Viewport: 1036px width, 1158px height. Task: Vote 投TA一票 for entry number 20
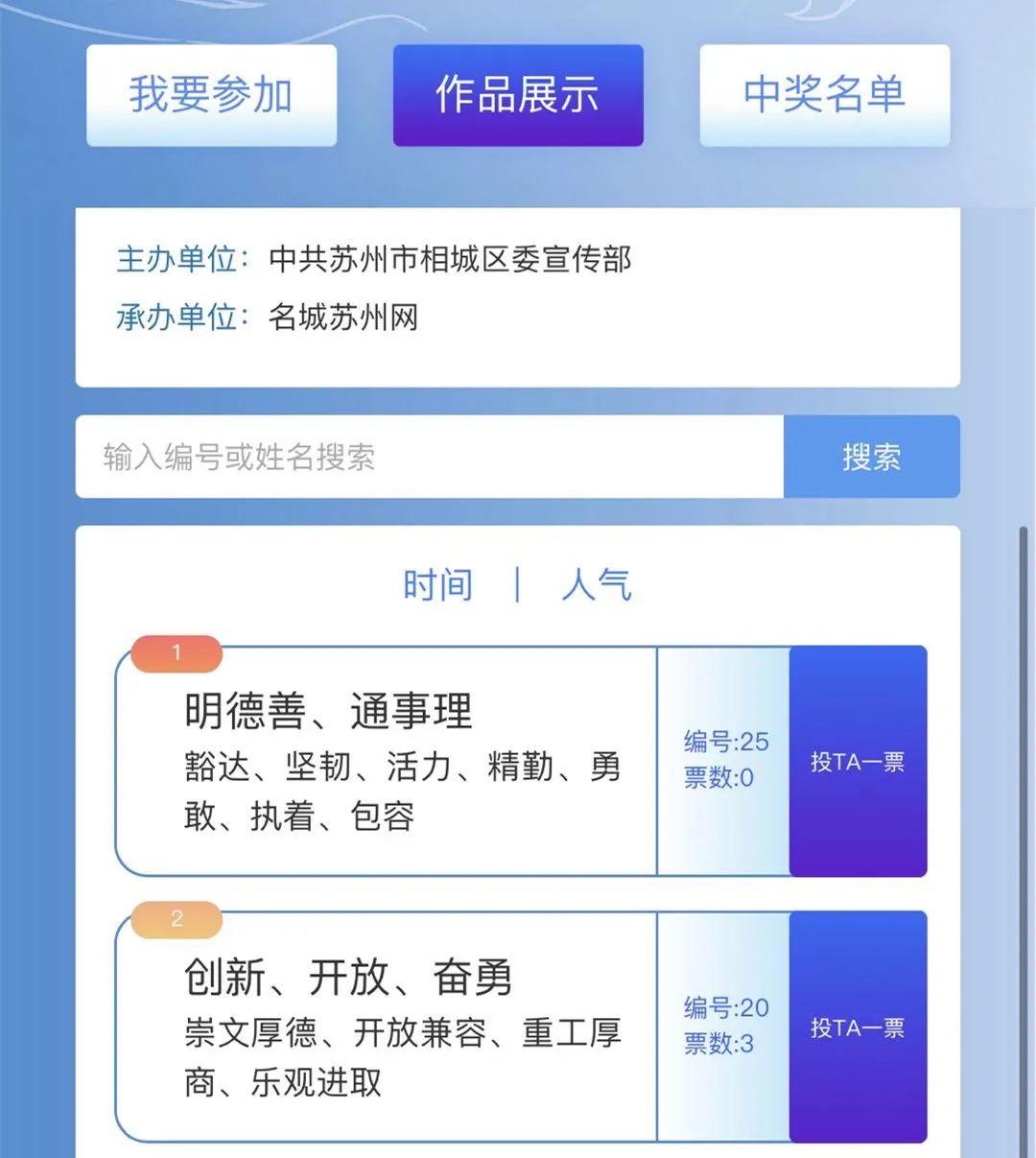click(x=858, y=1028)
